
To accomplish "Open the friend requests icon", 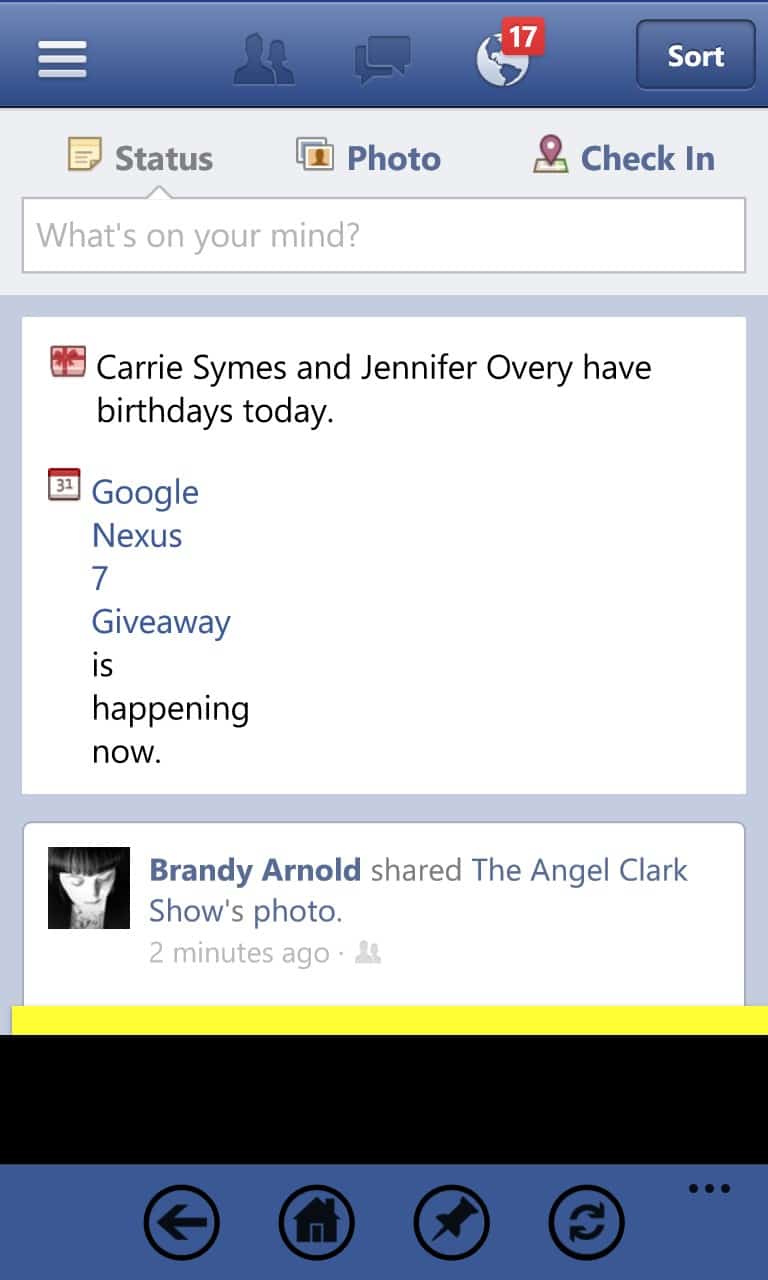I will click(263, 59).
